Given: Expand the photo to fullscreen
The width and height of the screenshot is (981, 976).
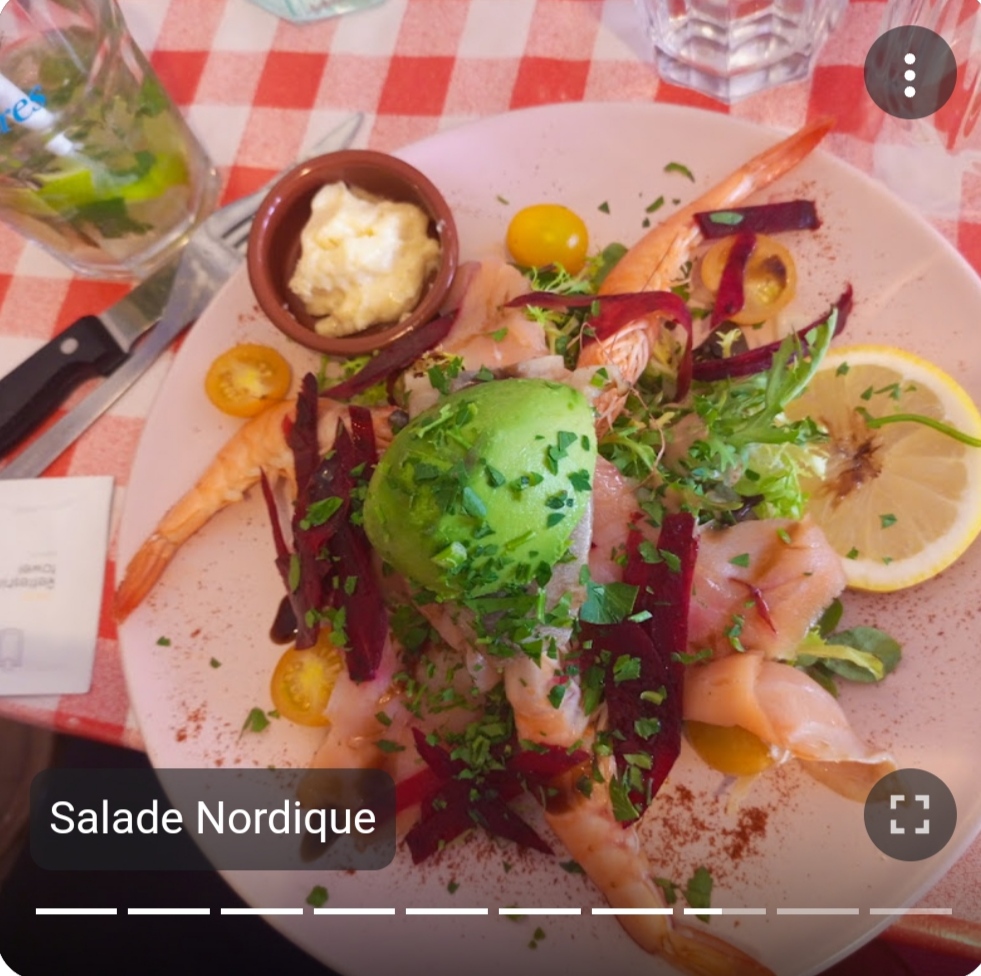Looking at the screenshot, I should [x=909, y=814].
